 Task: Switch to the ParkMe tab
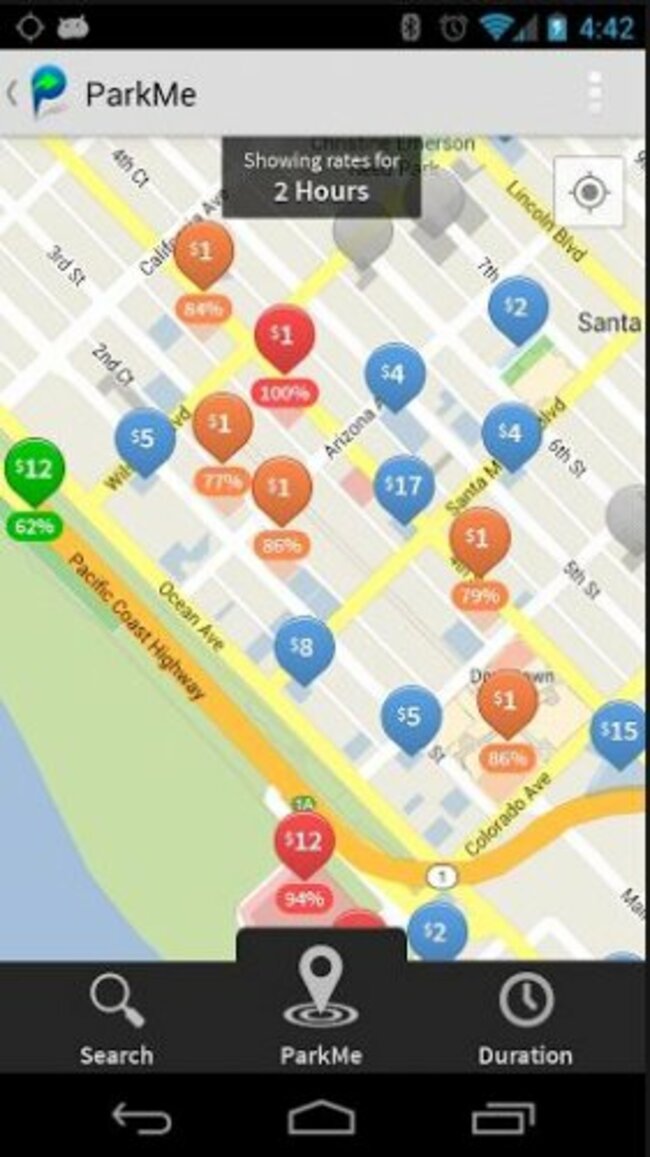coord(321,1010)
